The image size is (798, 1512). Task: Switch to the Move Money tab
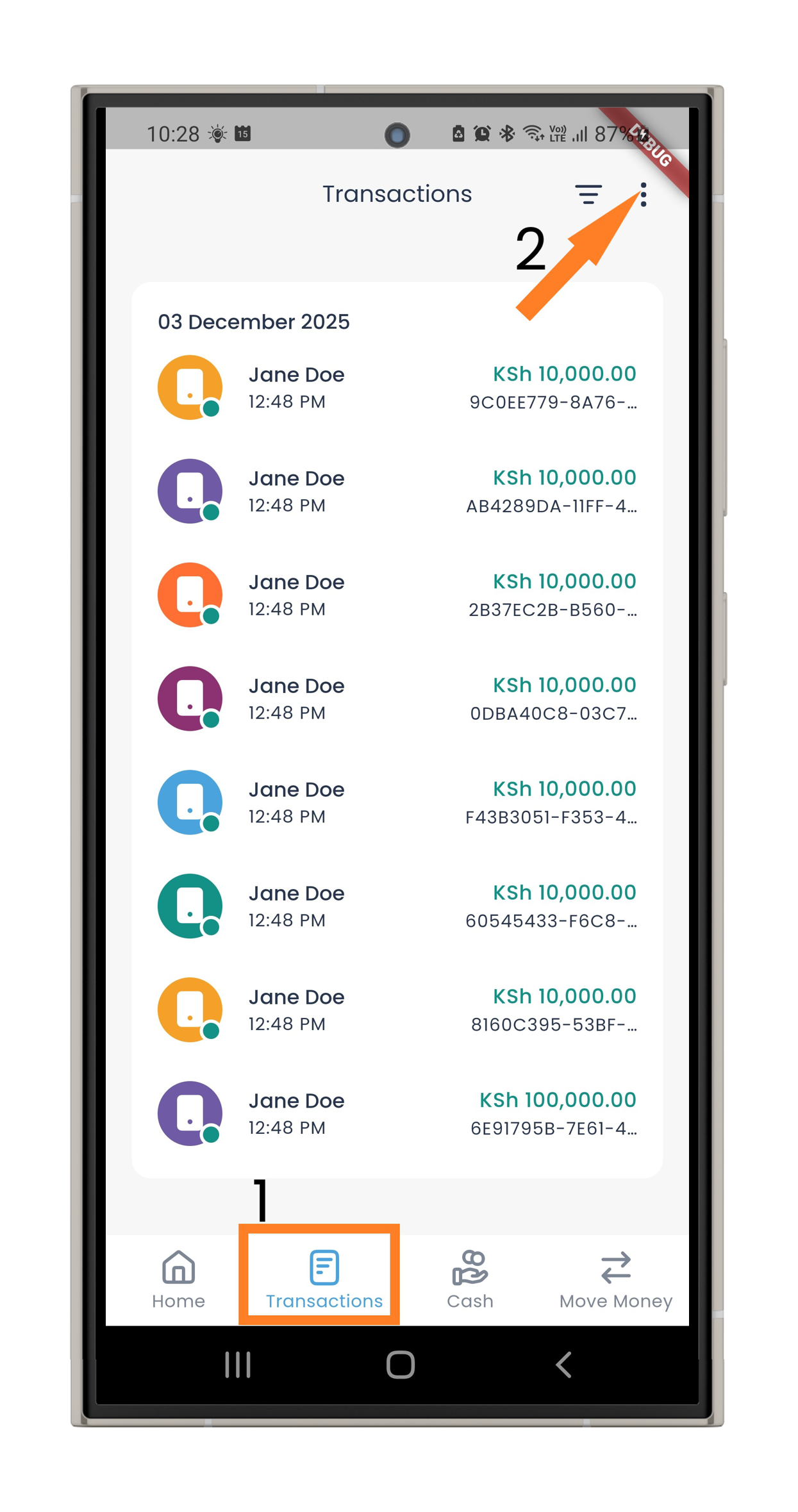pos(615,1279)
